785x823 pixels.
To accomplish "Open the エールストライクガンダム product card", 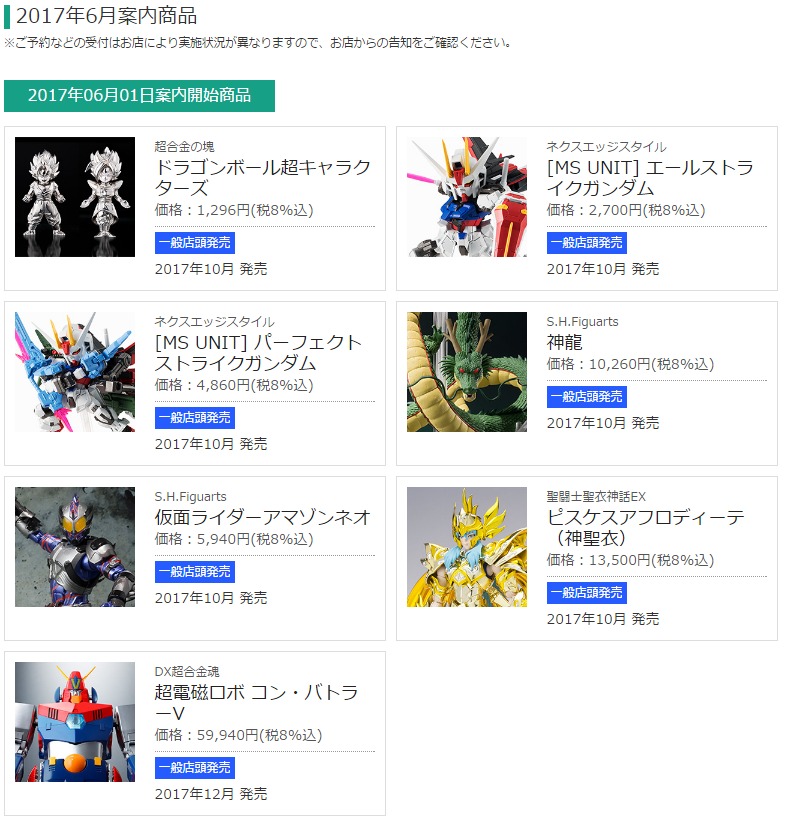I will [x=649, y=177].
